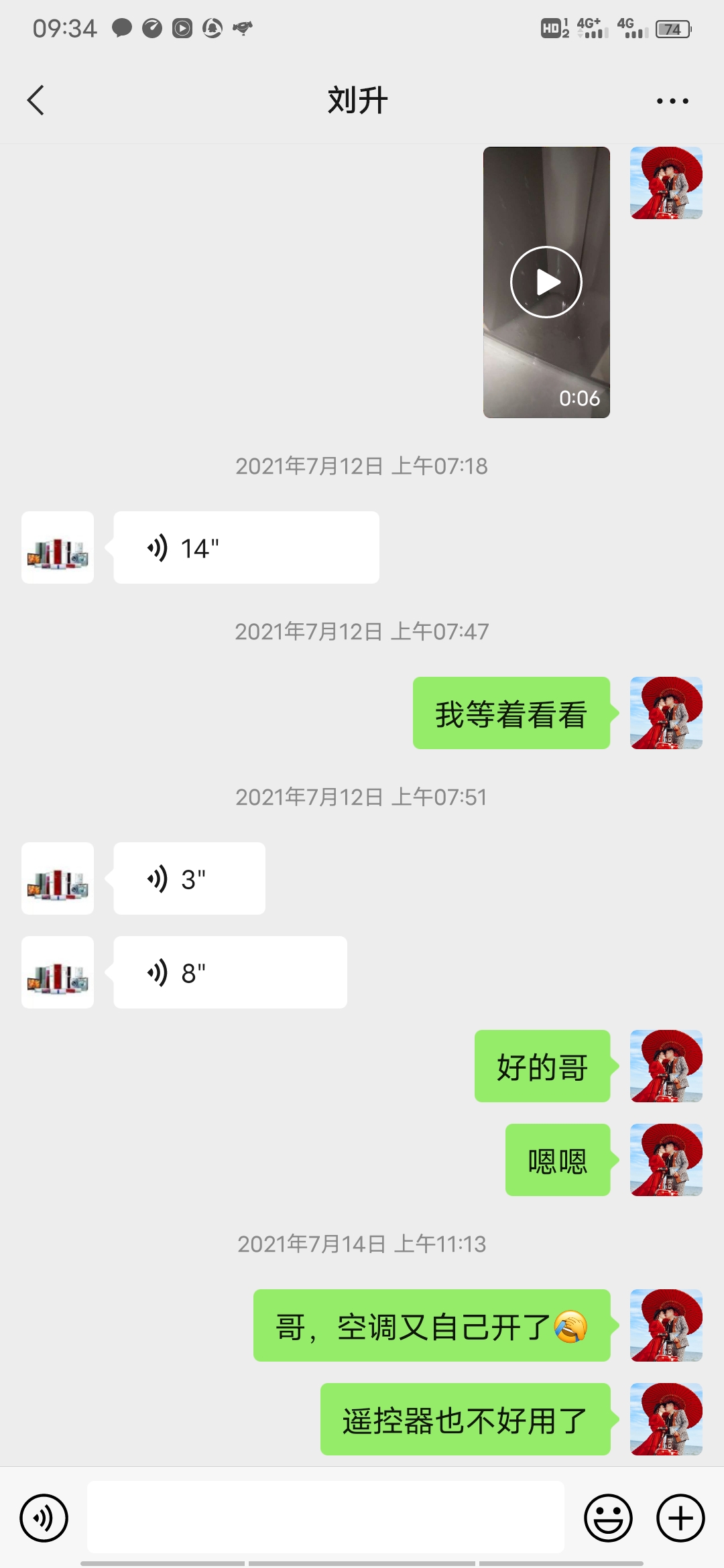Open the chat's three-dot menu
This screenshot has width=724, height=1568.
click(x=672, y=101)
